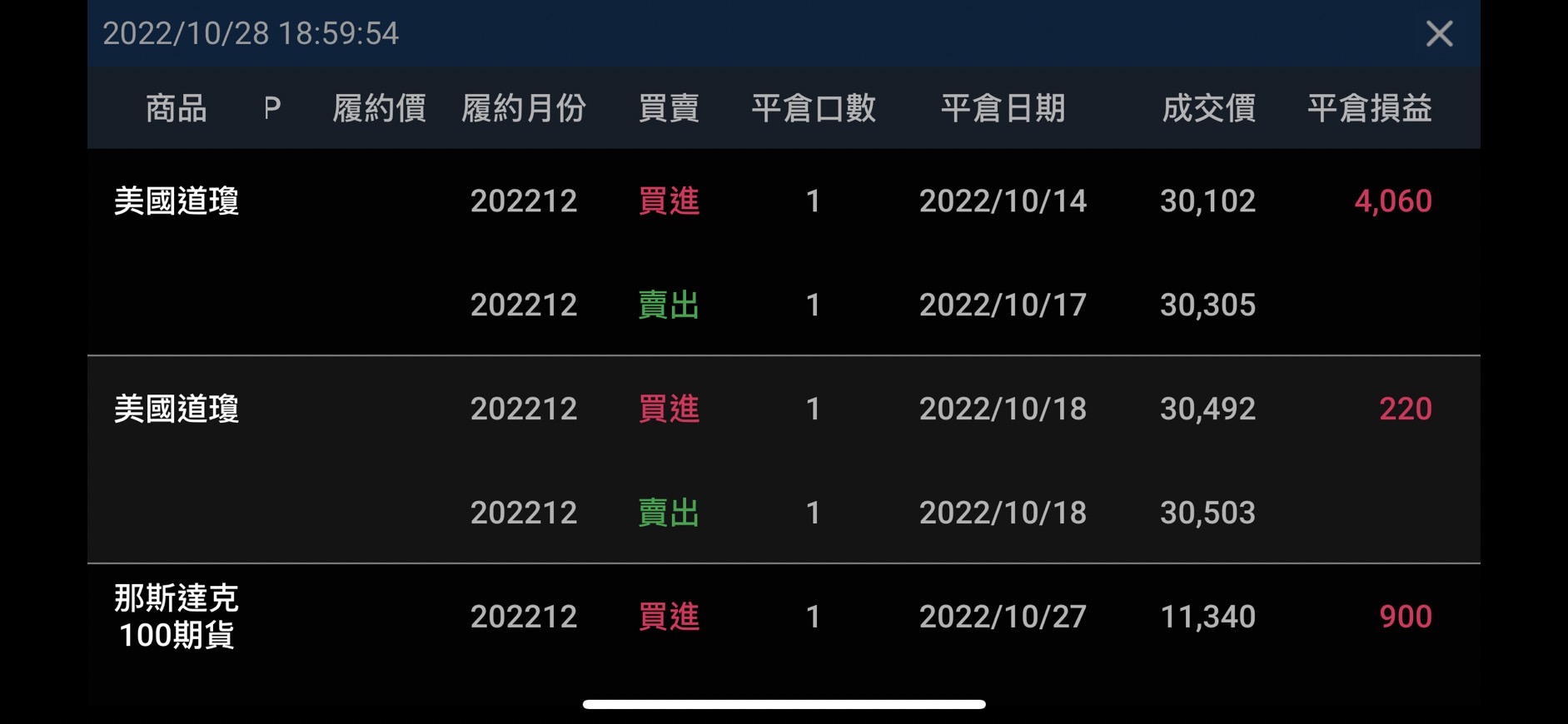Close the closed-position details panel
The height and width of the screenshot is (724, 1568).
1439,34
